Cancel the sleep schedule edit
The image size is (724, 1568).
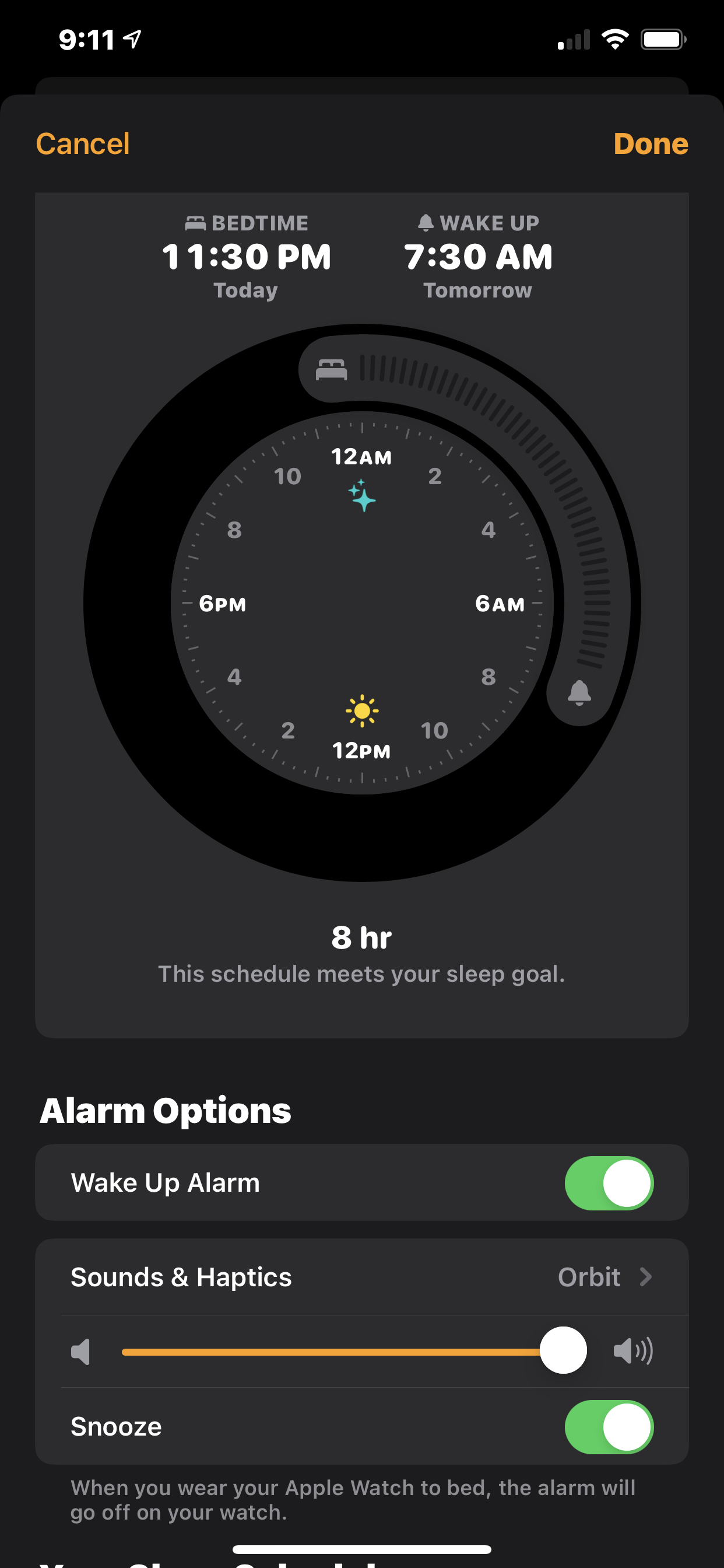[x=83, y=144]
